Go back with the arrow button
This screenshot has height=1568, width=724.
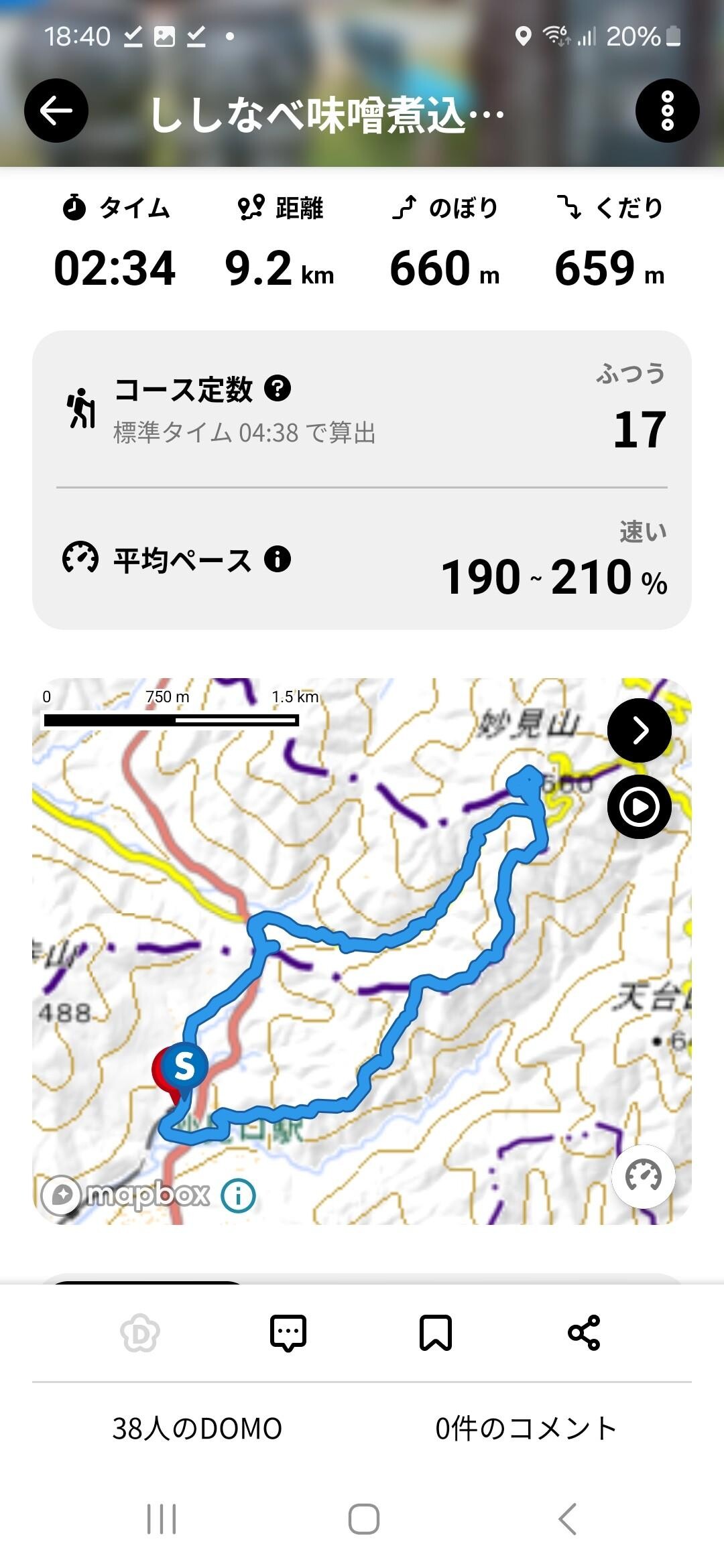58,109
